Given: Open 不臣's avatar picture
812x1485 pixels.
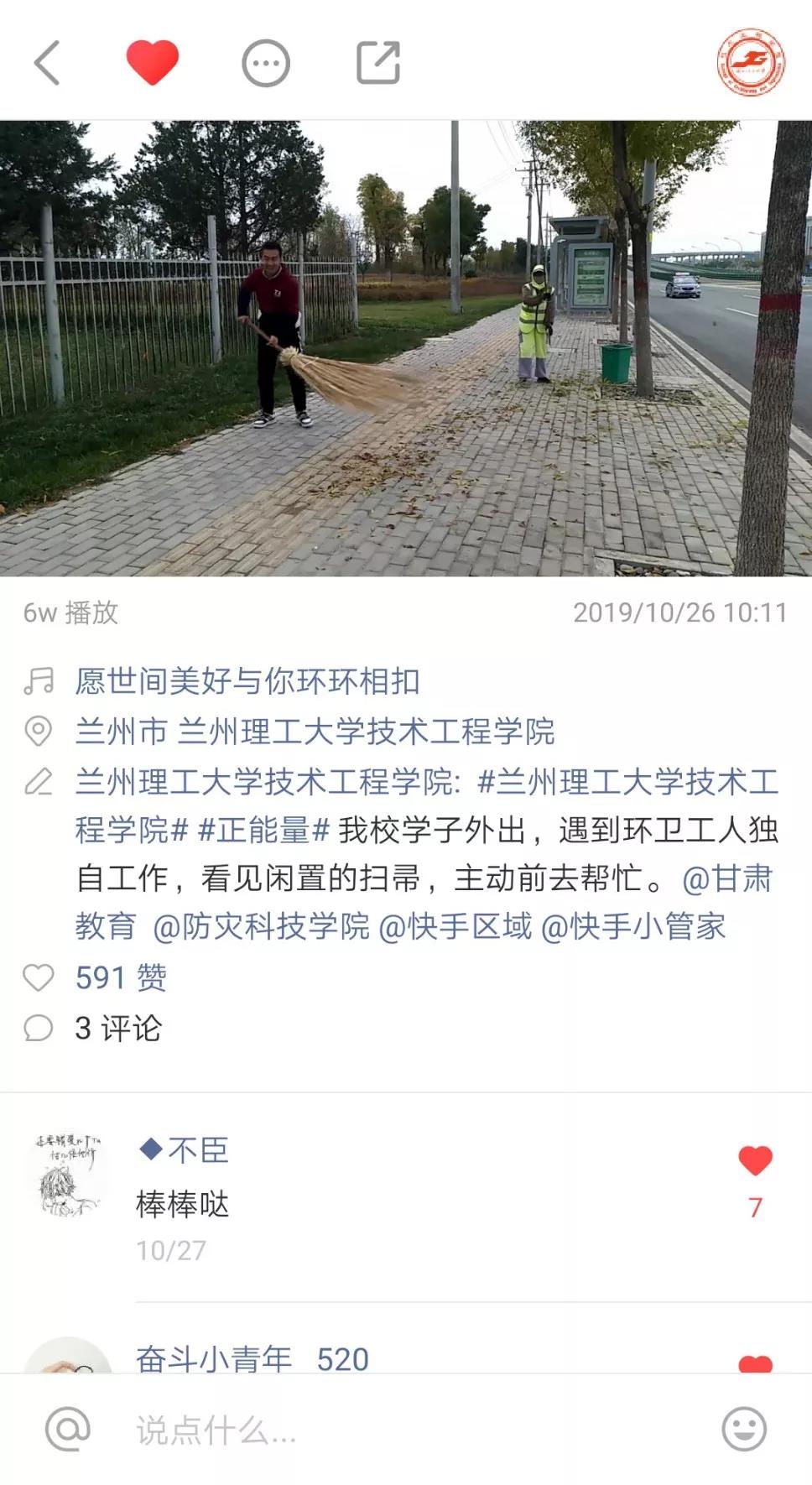Looking at the screenshot, I should click(x=68, y=1175).
